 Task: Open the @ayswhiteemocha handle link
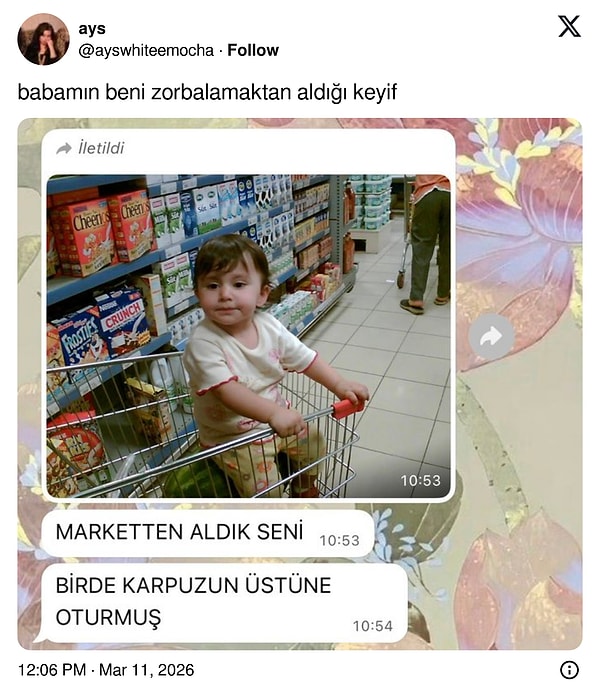(x=147, y=50)
